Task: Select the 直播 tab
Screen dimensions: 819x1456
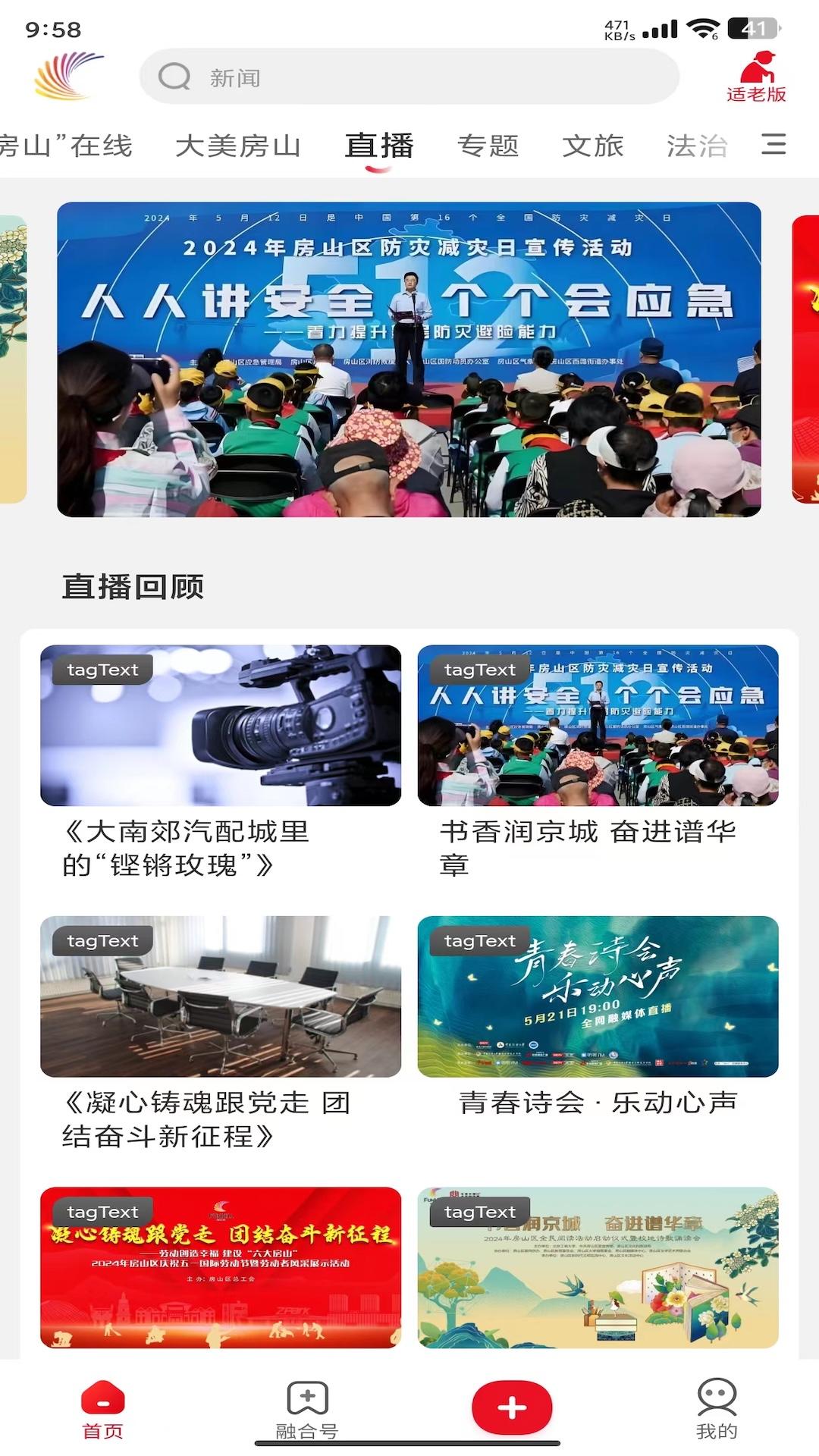Action: click(x=378, y=145)
